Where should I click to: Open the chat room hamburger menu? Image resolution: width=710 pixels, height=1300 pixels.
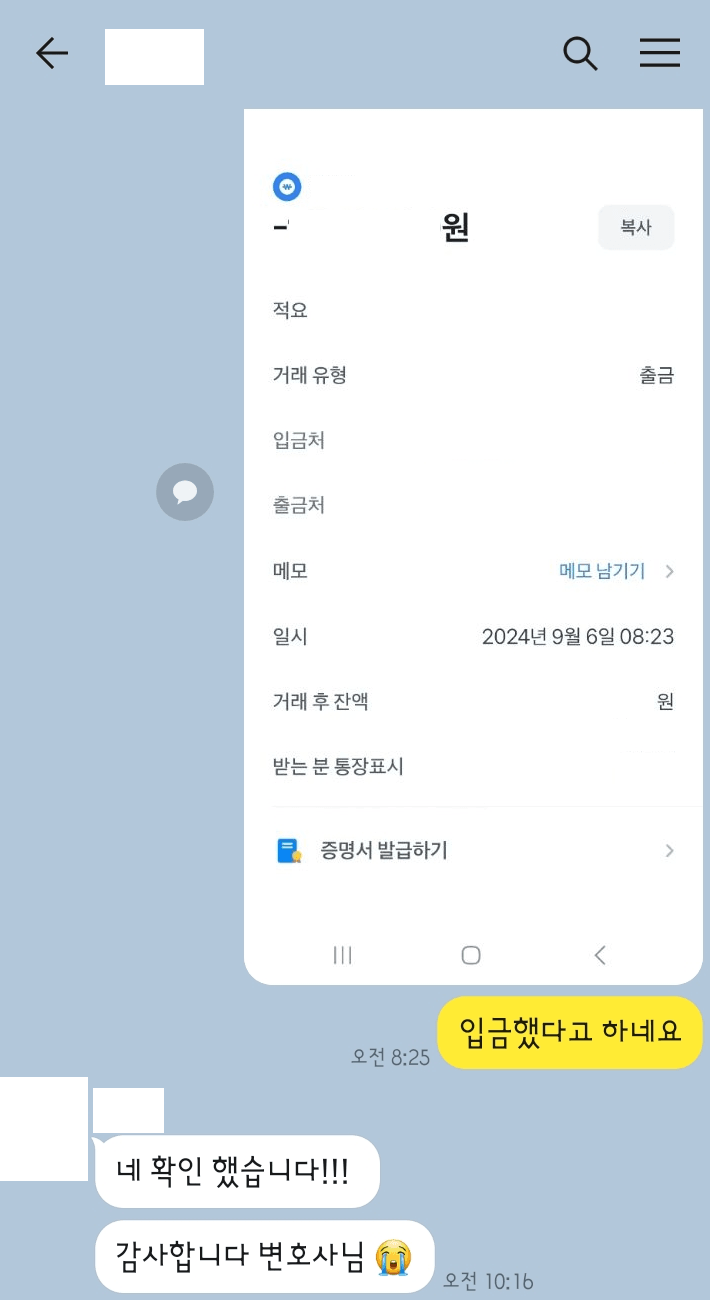point(660,53)
